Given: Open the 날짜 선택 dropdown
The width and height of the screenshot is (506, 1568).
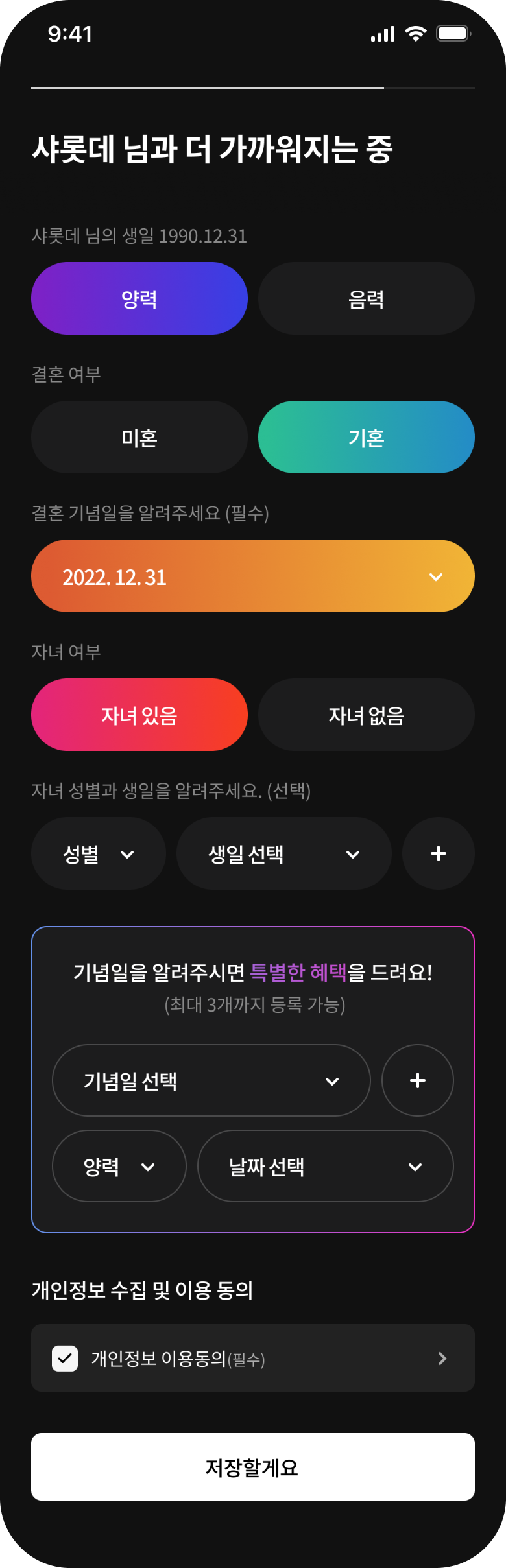Looking at the screenshot, I should pos(326,1166).
